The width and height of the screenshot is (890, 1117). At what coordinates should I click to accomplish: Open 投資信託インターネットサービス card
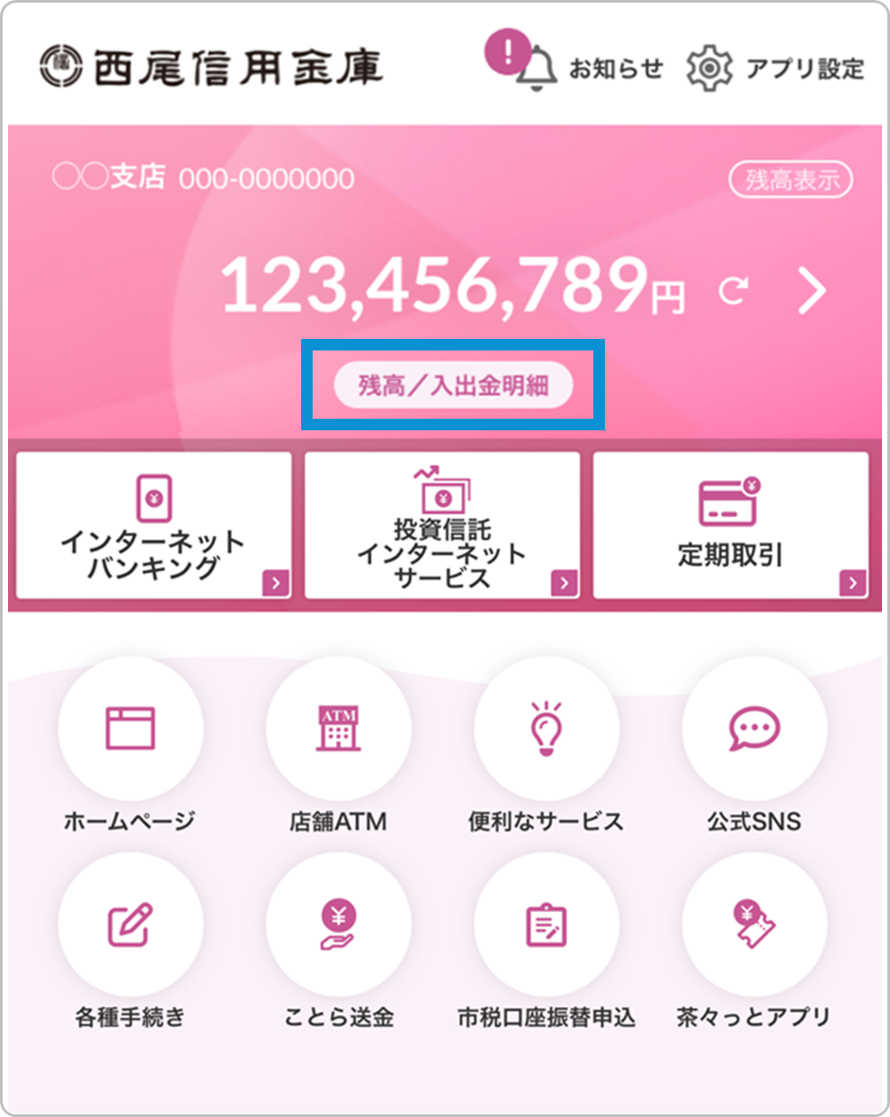(x=442, y=525)
